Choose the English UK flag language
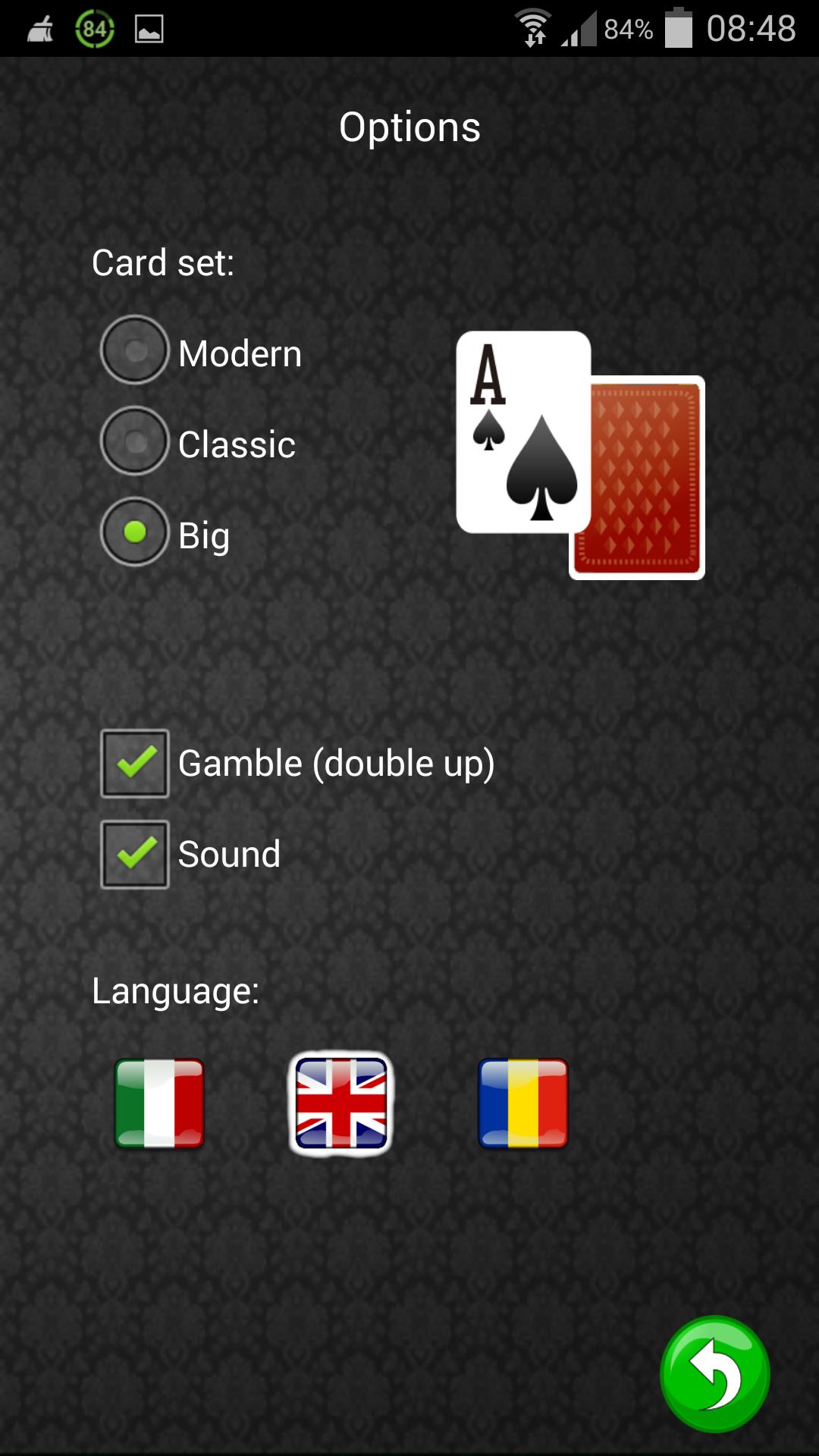The width and height of the screenshot is (819, 1456). (x=341, y=1103)
